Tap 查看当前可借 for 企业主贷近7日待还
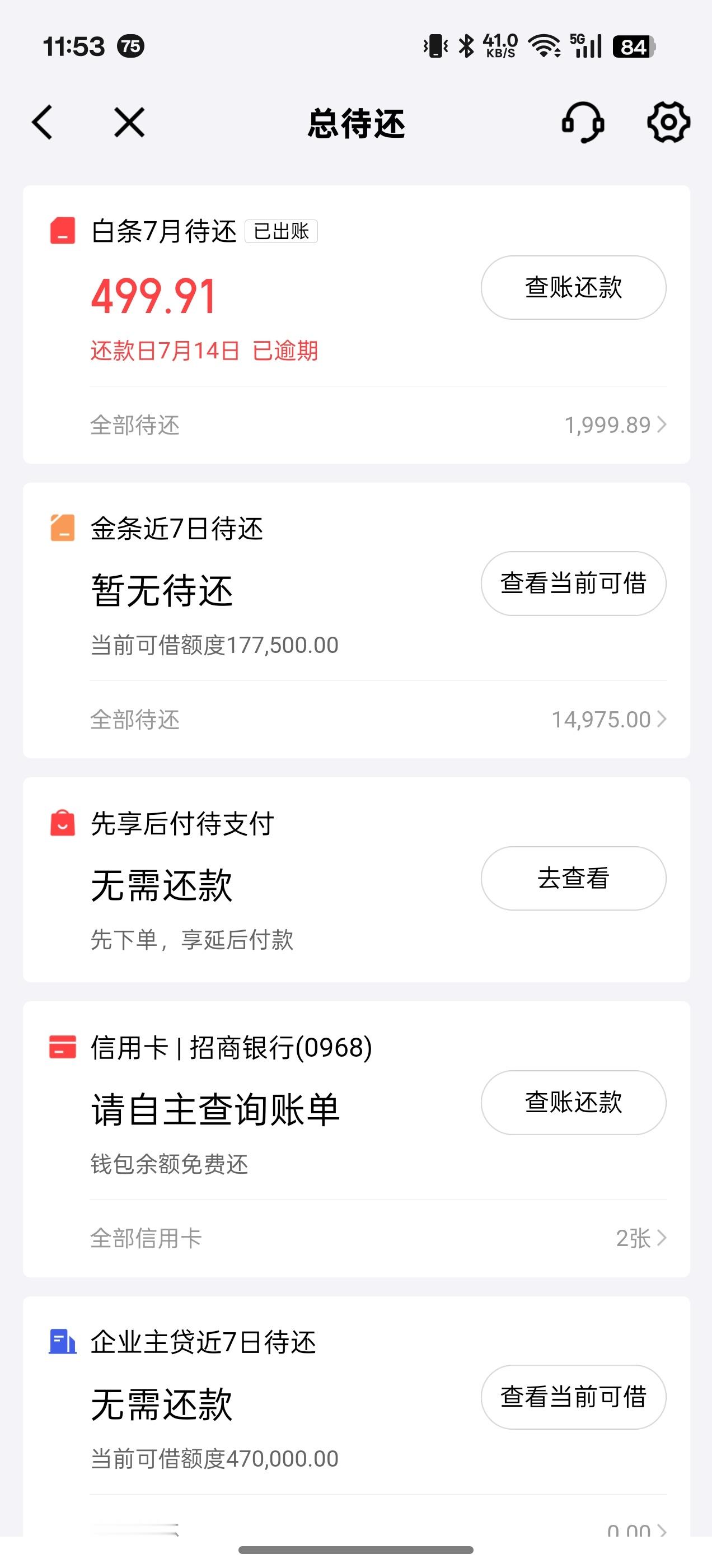This screenshot has height=1568, width=712. [573, 1397]
